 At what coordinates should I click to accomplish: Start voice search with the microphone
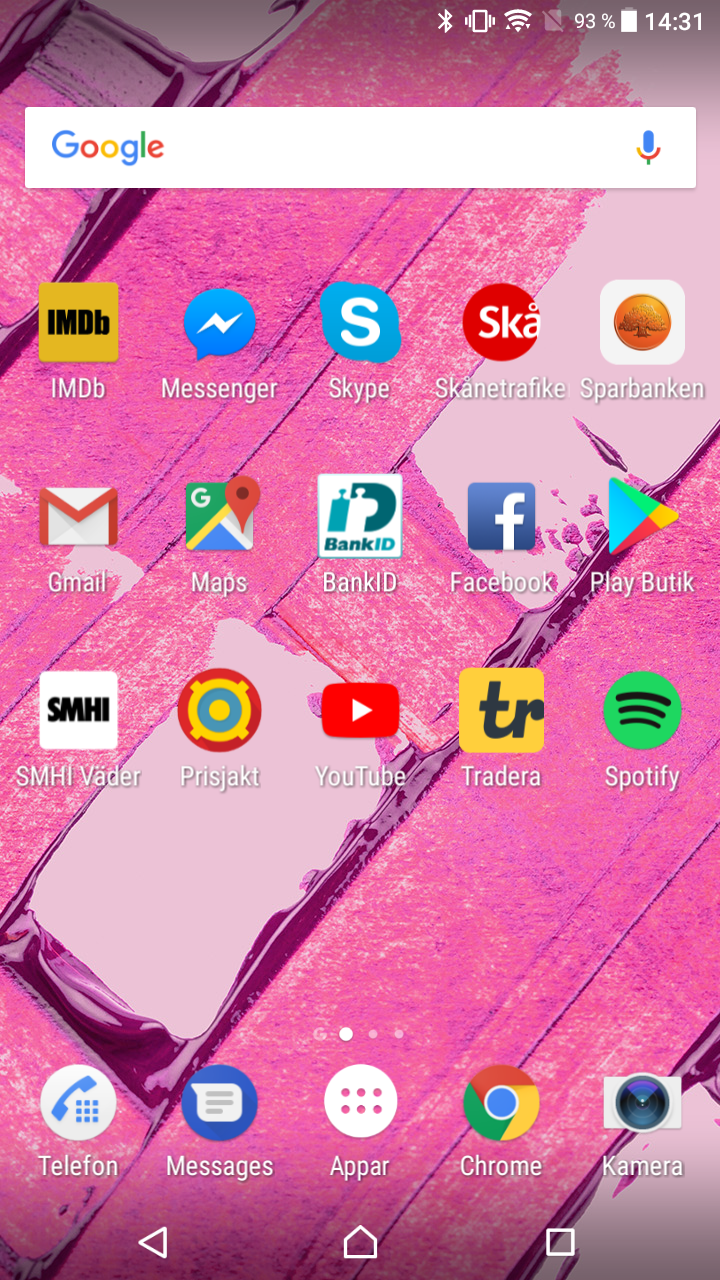648,147
